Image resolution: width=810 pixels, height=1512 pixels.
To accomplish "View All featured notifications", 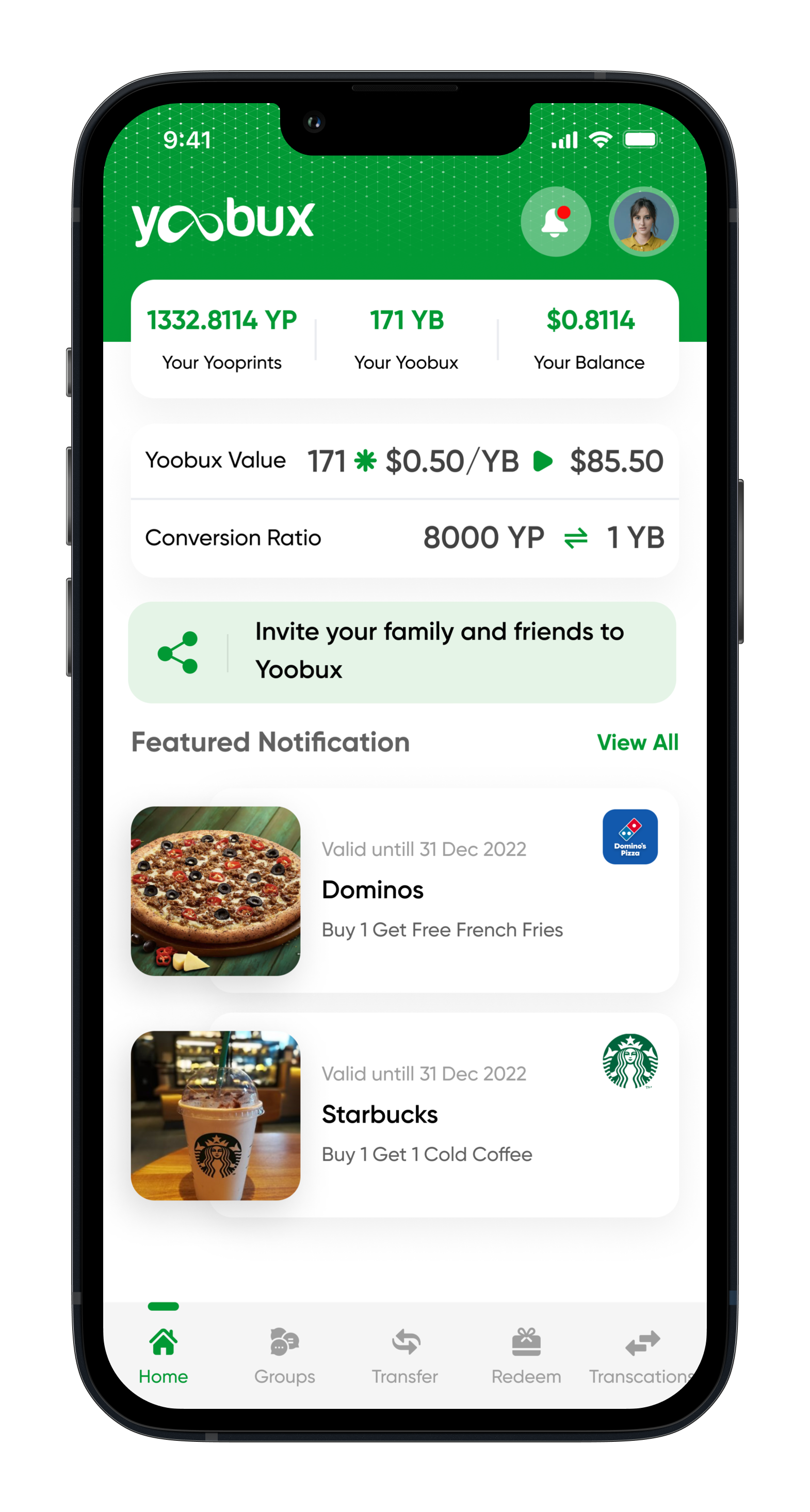I will [x=637, y=743].
